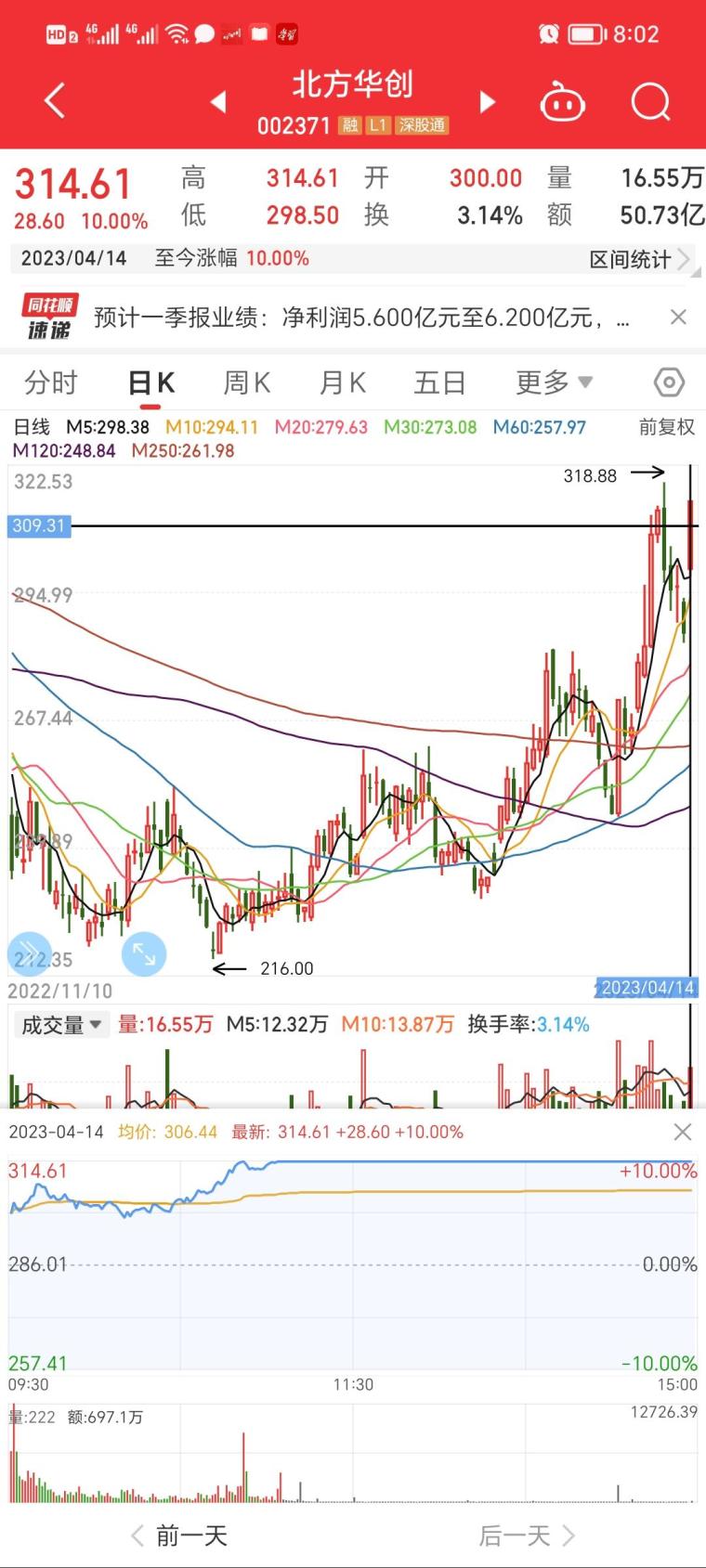706x1568 pixels.
Task: Go back using the header arrow
Action: 55,100
